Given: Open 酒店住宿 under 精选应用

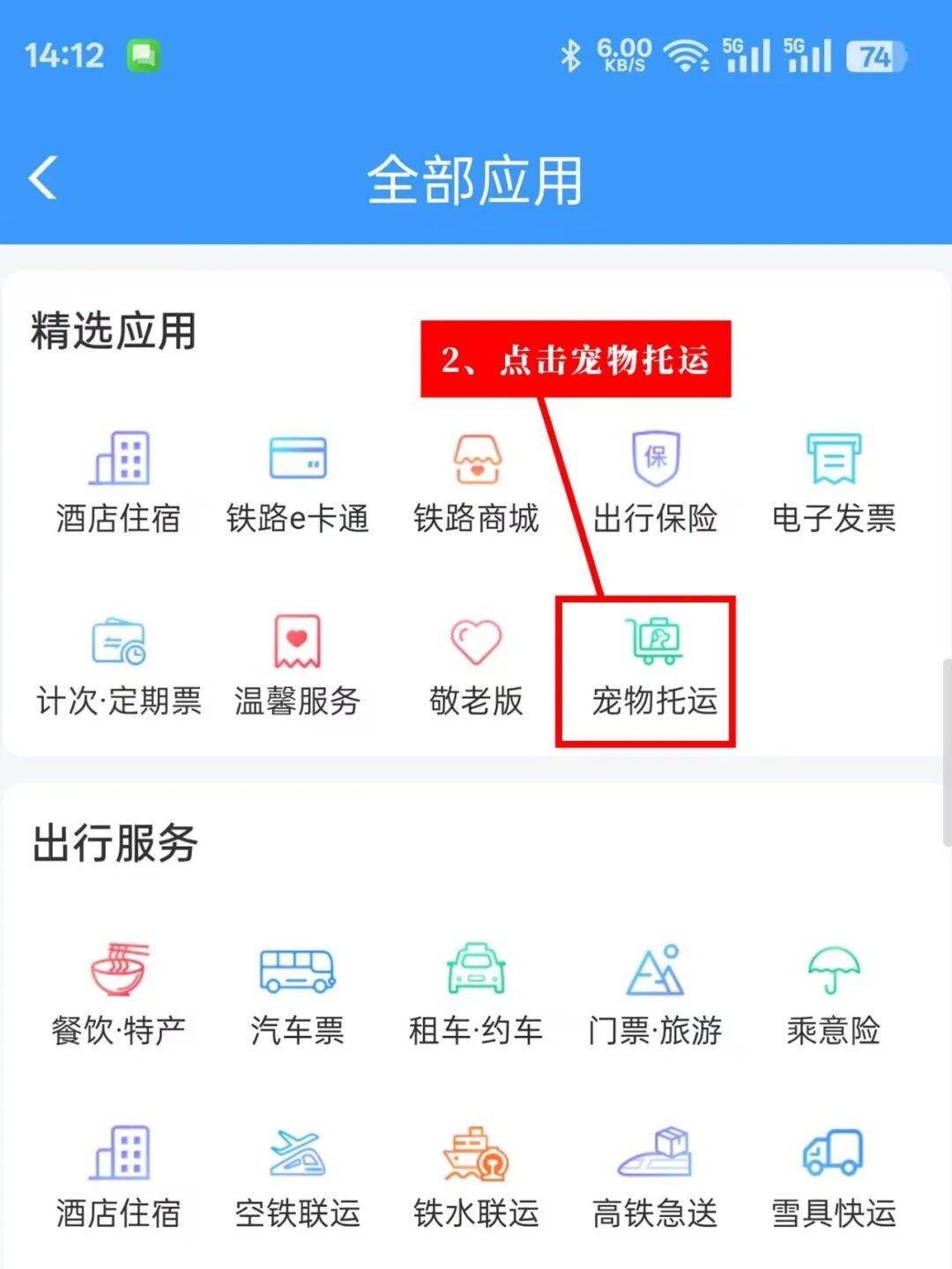Looking at the screenshot, I should point(119,482).
